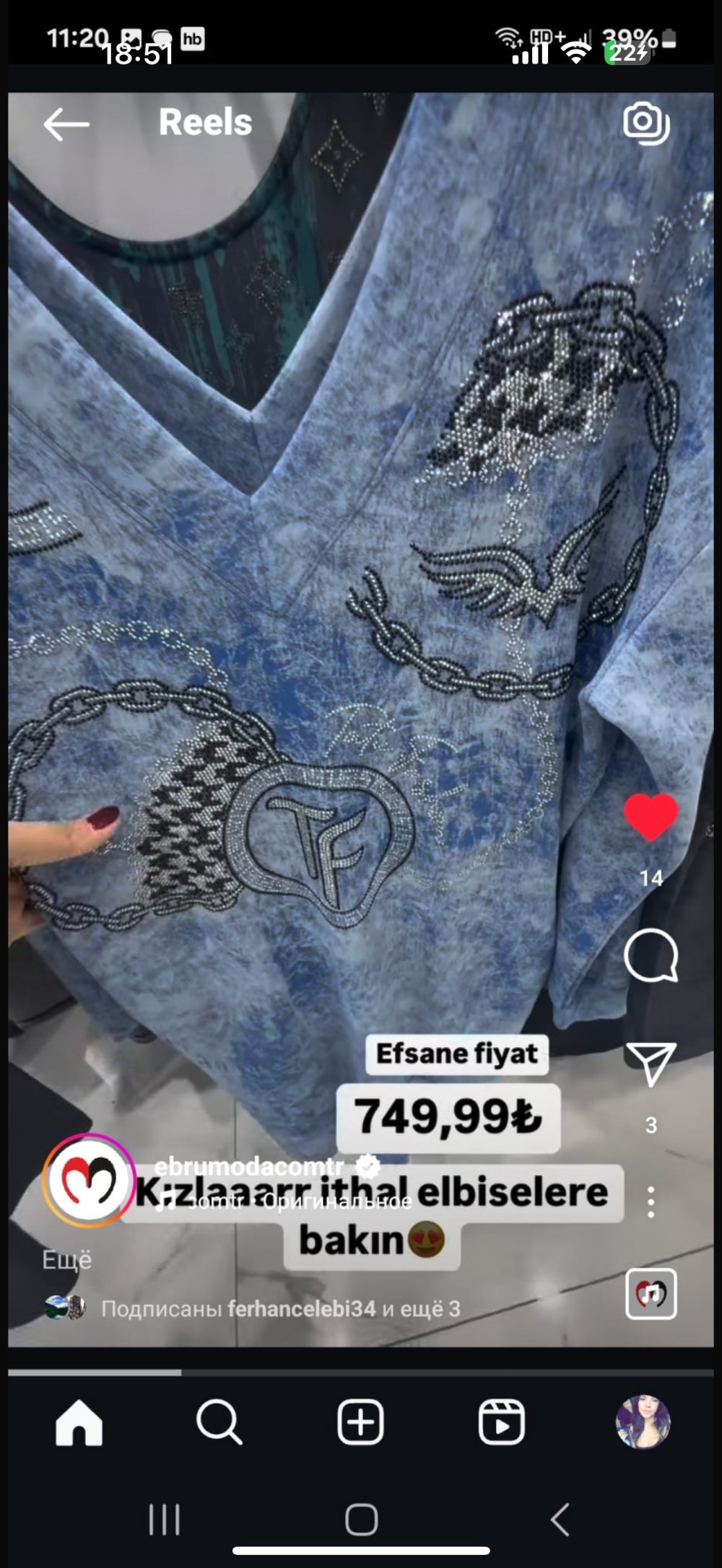Open the comments on this reel
This screenshot has width=722, height=1568.
click(x=651, y=955)
